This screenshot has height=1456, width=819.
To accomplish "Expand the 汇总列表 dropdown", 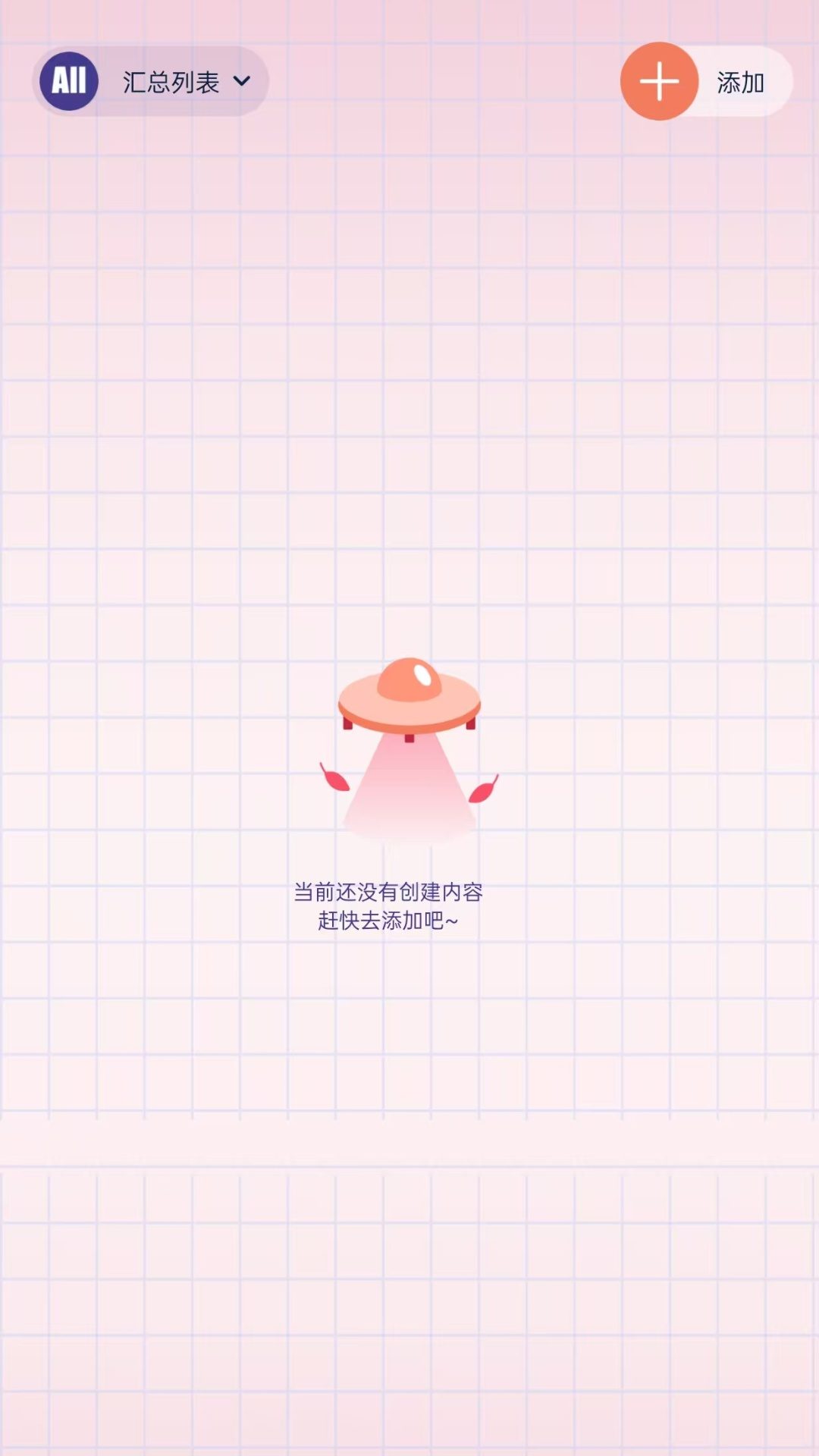I will pyautogui.click(x=184, y=81).
